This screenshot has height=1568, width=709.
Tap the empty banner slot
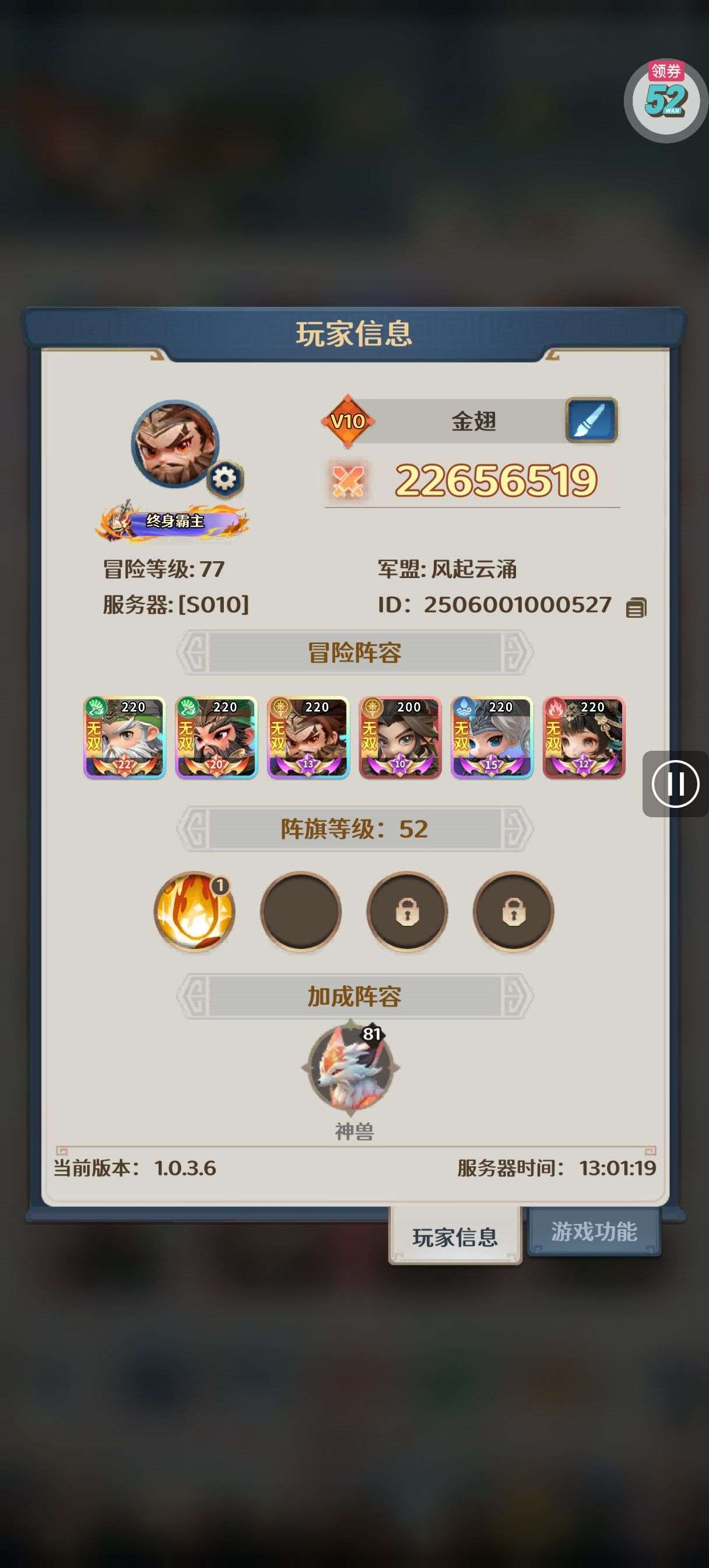[301, 911]
